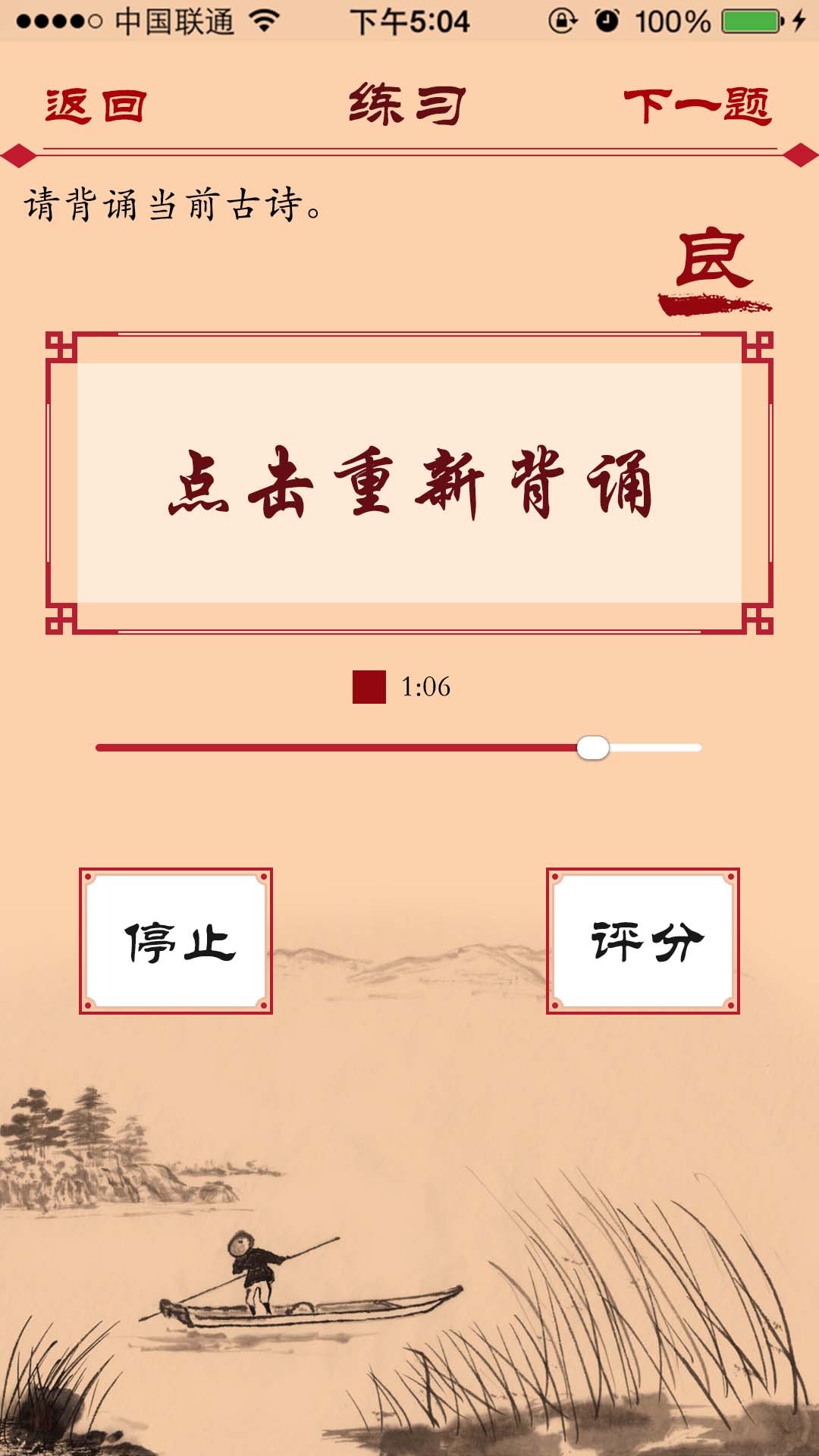Stop playback with the red square
Screen dimensions: 819x1456
click(369, 687)
